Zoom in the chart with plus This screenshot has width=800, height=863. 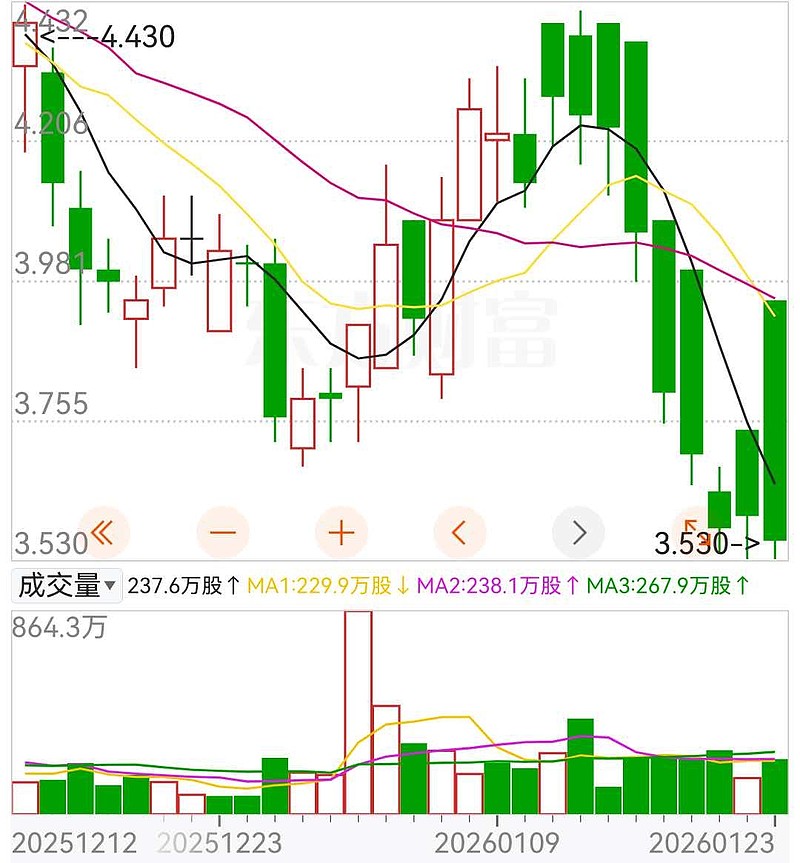tap(342, 532)
